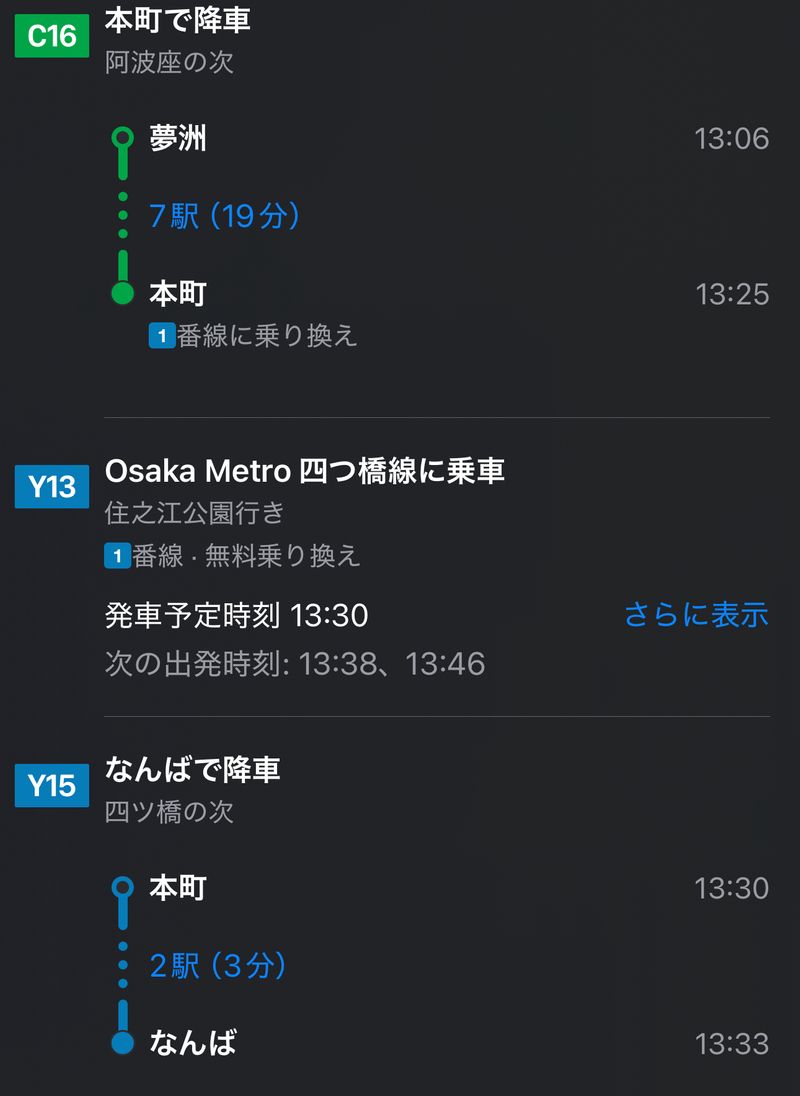The height and width of the screenshot is (1096, 800).
Task: Expand the 7駅 (19分) stop list
Action: tap(224, 216)
